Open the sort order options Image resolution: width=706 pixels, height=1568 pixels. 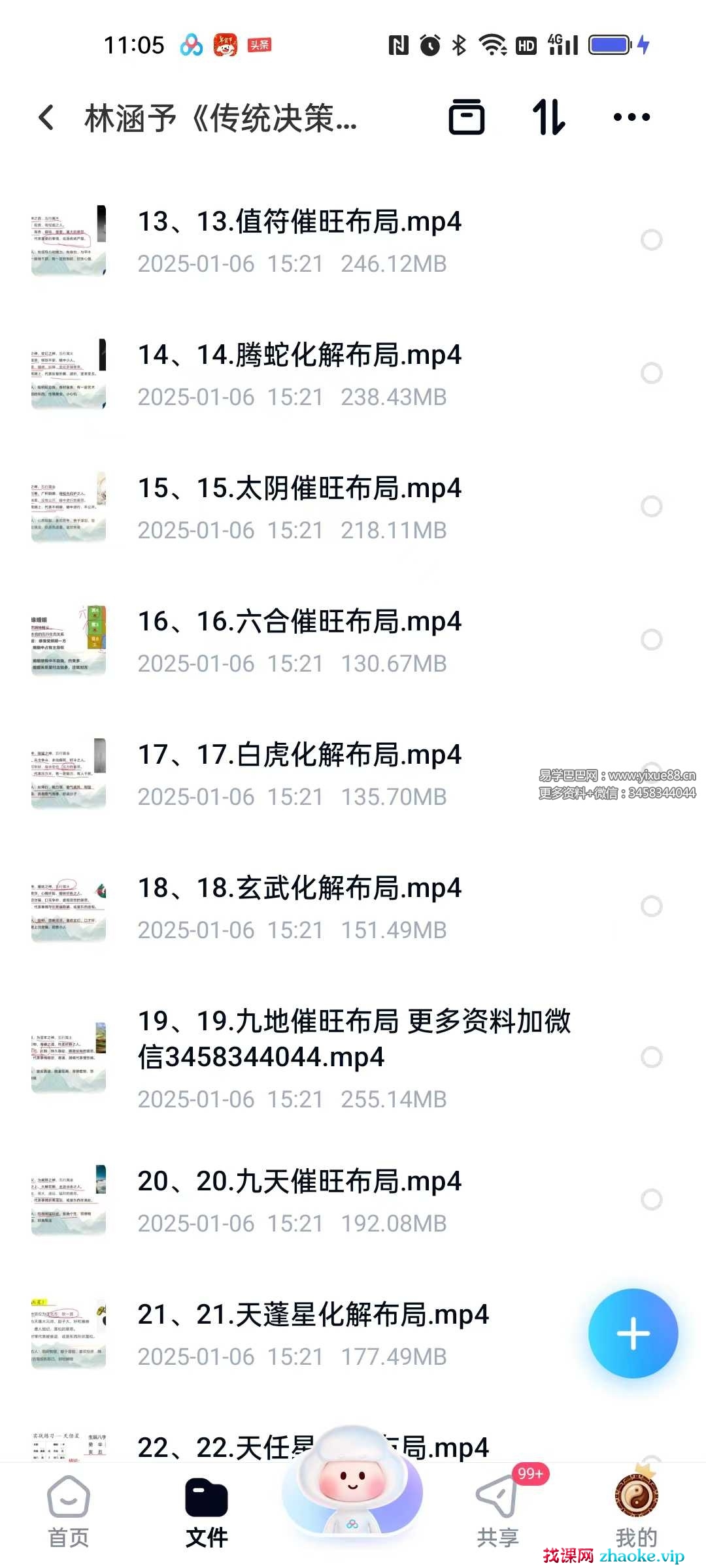548,118
